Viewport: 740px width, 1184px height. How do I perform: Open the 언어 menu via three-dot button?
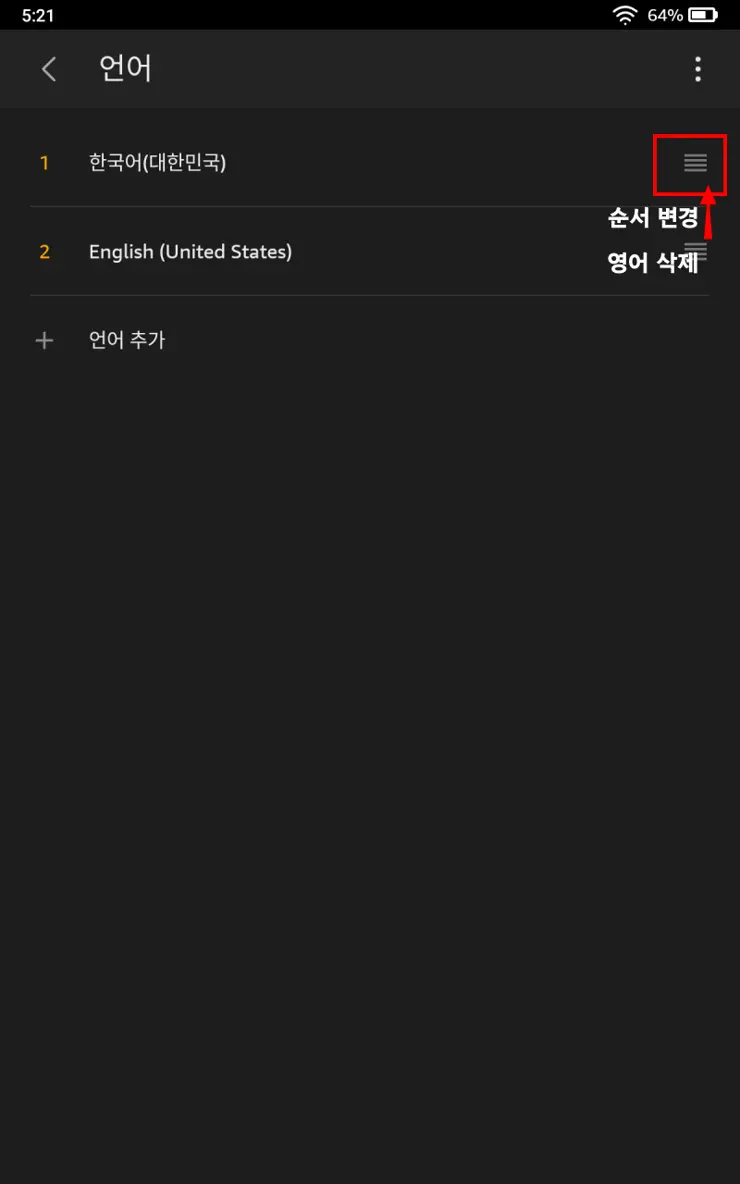click(697, 68)
